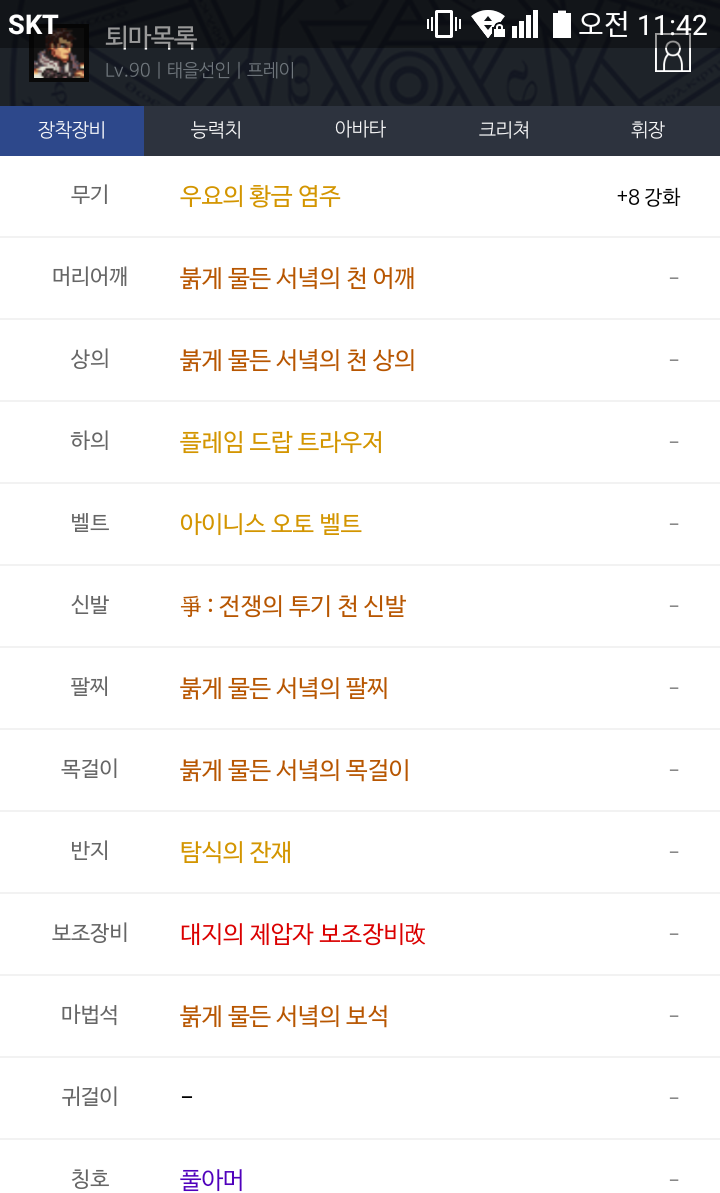The height and width of the screenshot is (1193, 720).
Task: Open 대지의 제압자 보조장비改 item
Action: coord(302,934)
